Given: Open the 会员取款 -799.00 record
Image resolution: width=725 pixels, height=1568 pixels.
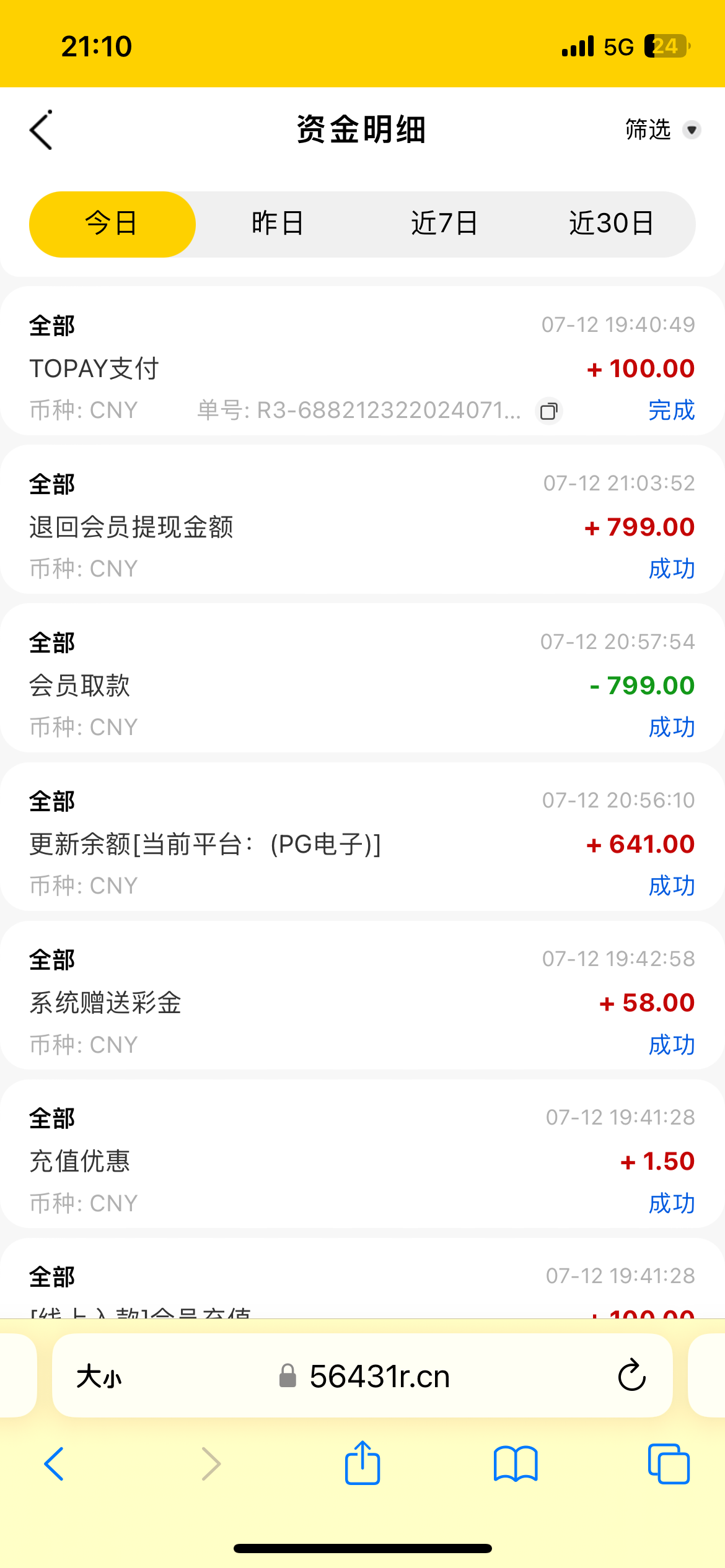Looking at the screenshot, I should click(x=362, y=684).
